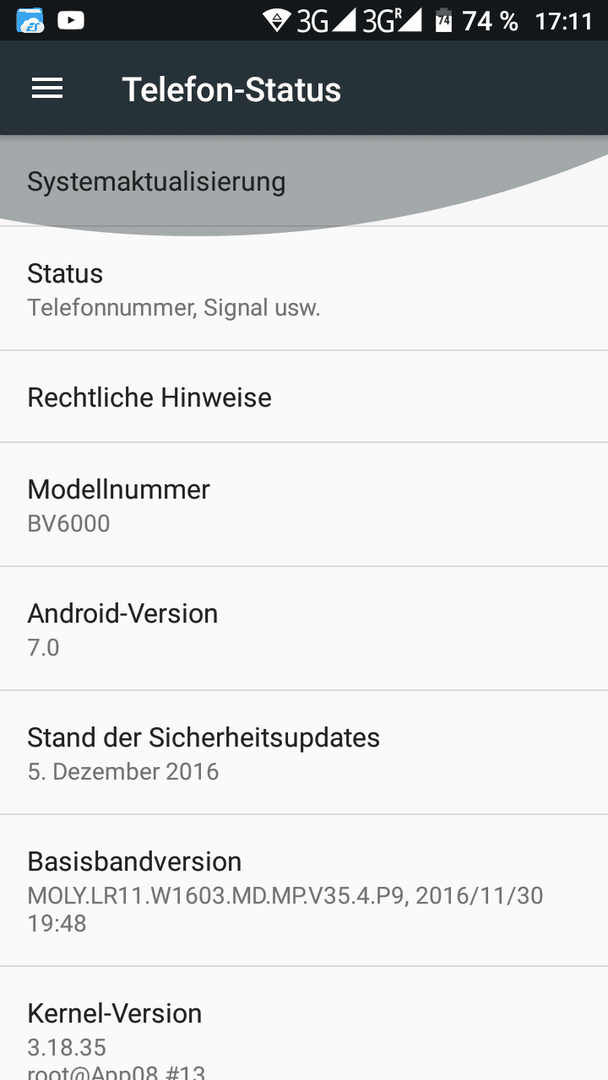Tap the Modellnummer BV6000 row

(304, 505)
